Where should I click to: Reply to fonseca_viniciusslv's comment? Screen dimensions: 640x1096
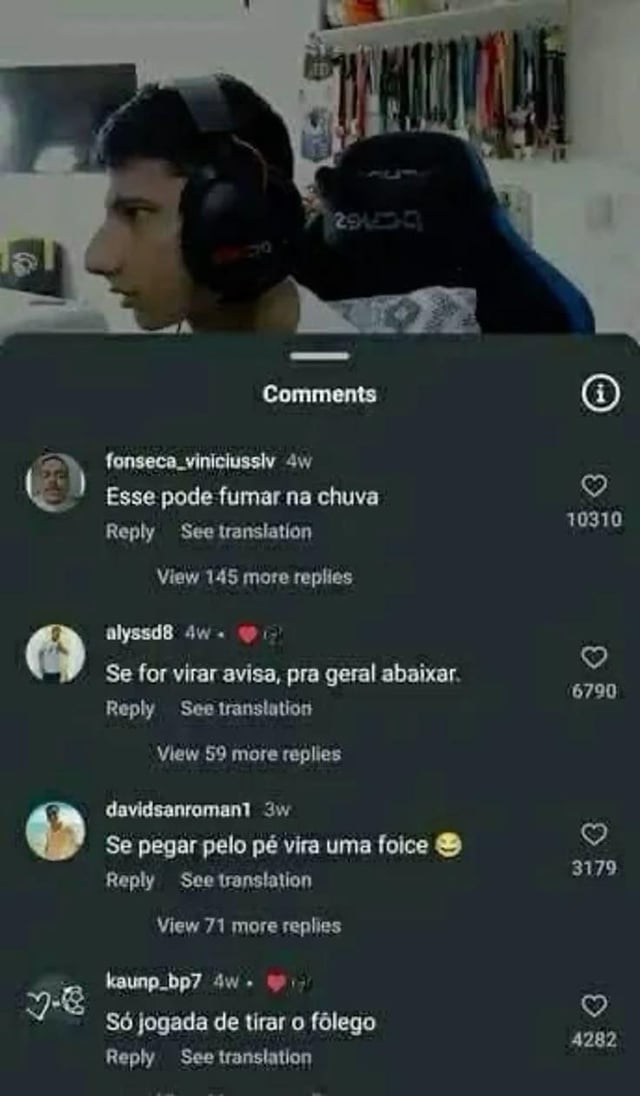click(x=130, y=532)
